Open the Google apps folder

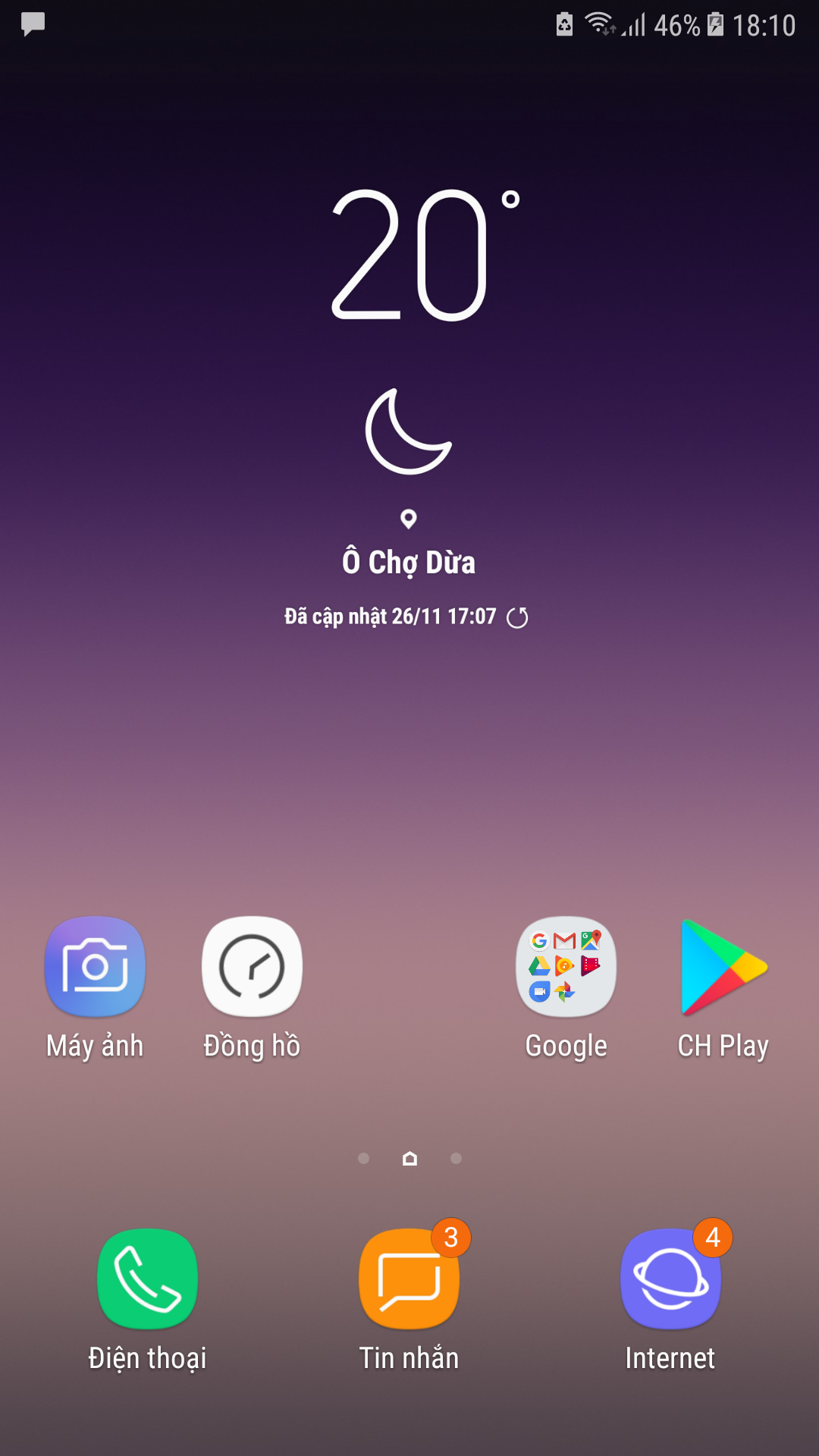tap(566, 967)
